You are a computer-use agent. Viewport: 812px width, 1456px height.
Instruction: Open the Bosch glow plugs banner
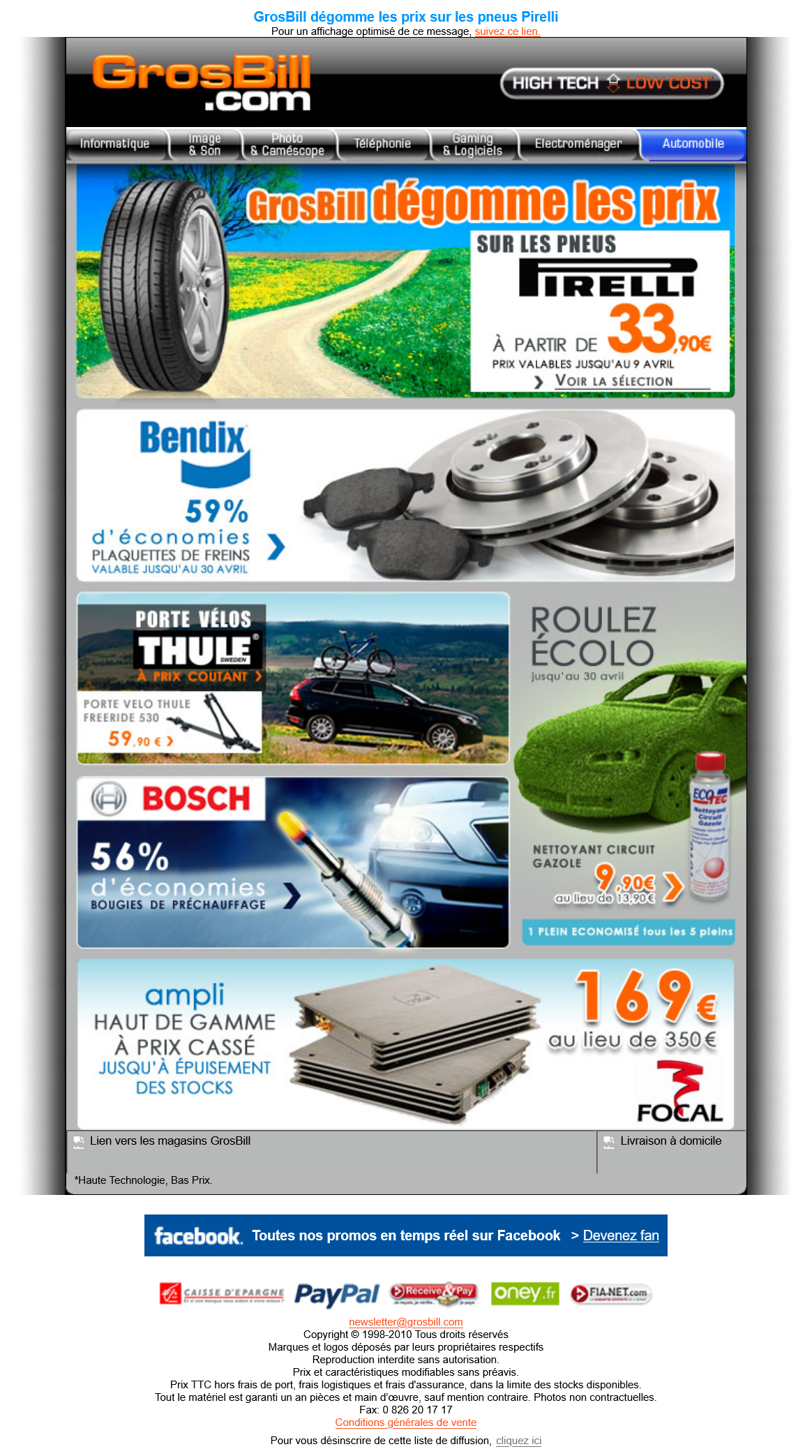coord(293,862)
